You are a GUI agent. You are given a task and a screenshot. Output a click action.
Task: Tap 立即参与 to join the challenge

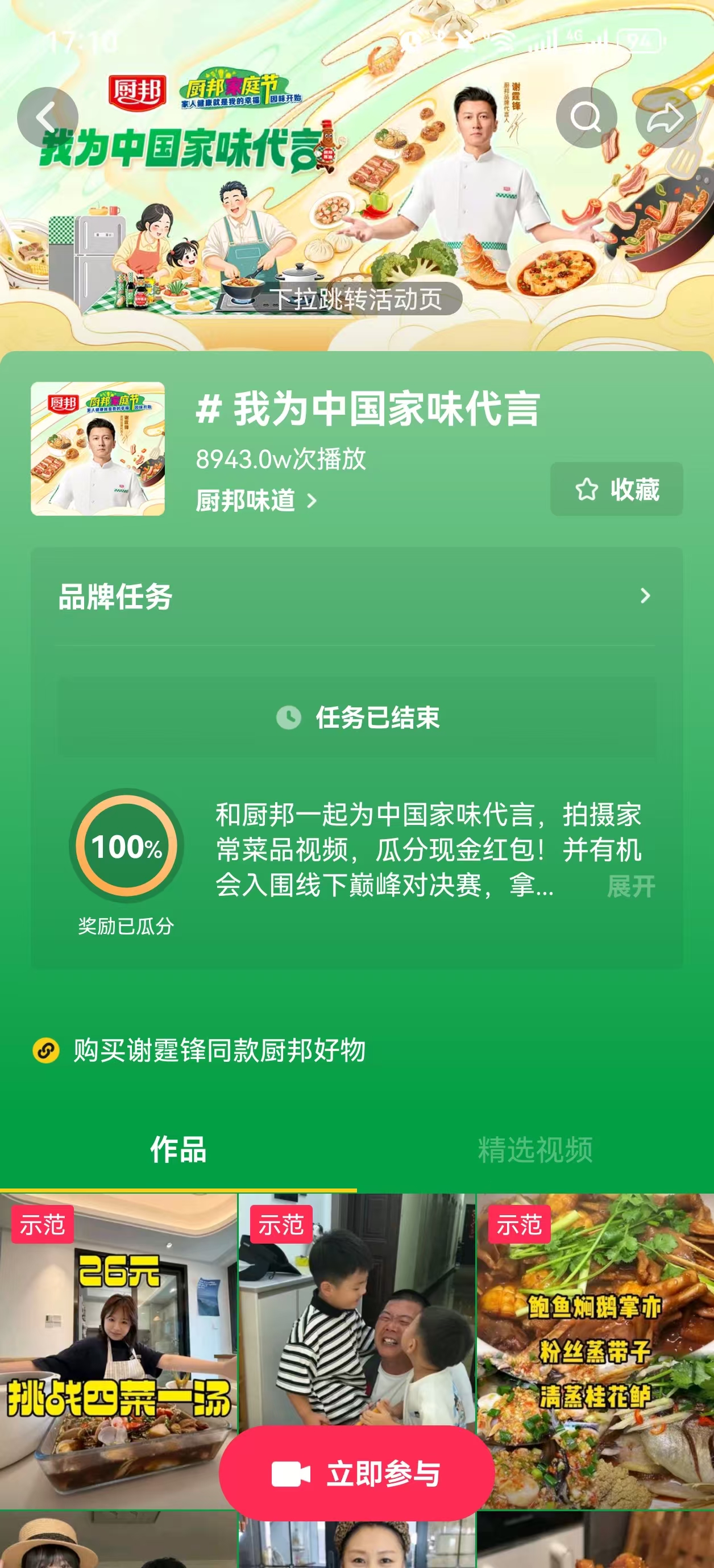click(356, 1474)
